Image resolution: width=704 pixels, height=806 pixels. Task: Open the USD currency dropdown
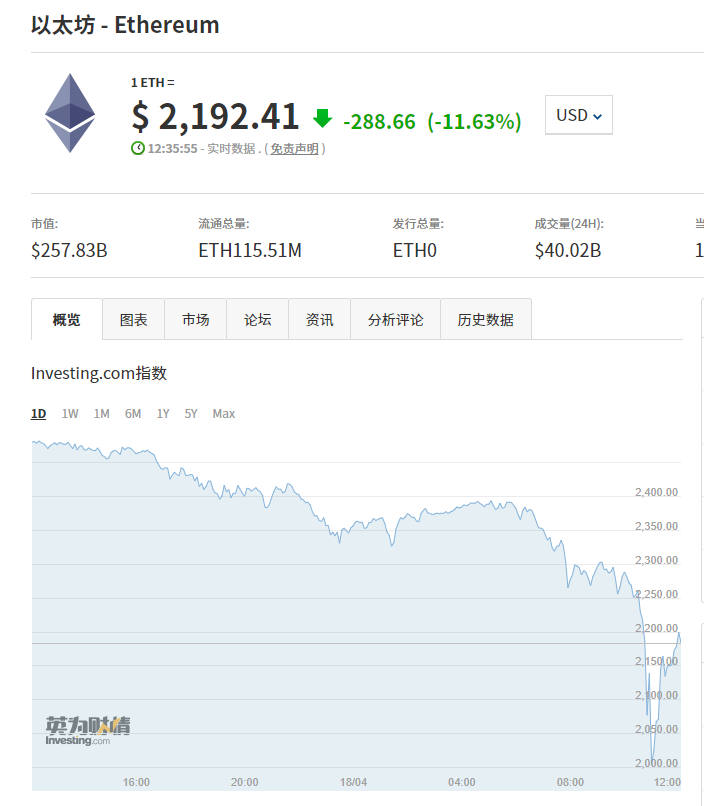(x=578, y=115)
